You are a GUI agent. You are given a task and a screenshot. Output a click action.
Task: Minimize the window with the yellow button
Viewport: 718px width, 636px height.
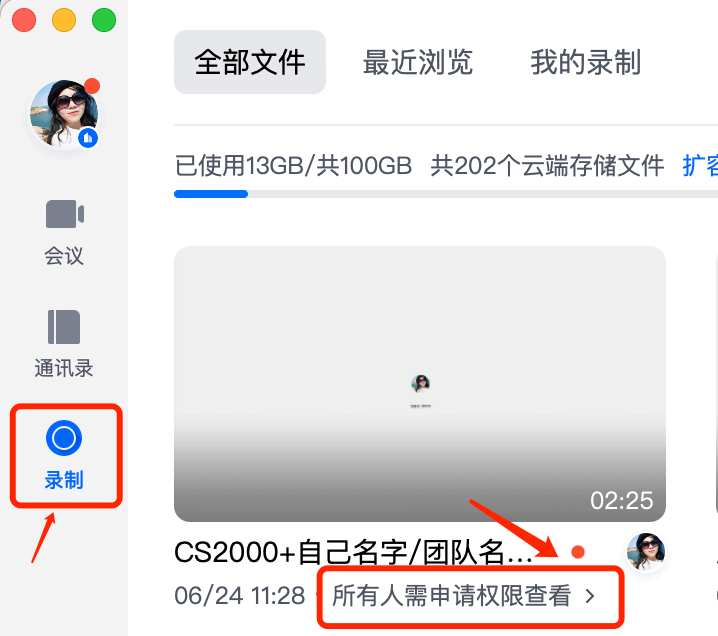pyautogui.click(x=64, y=20)
